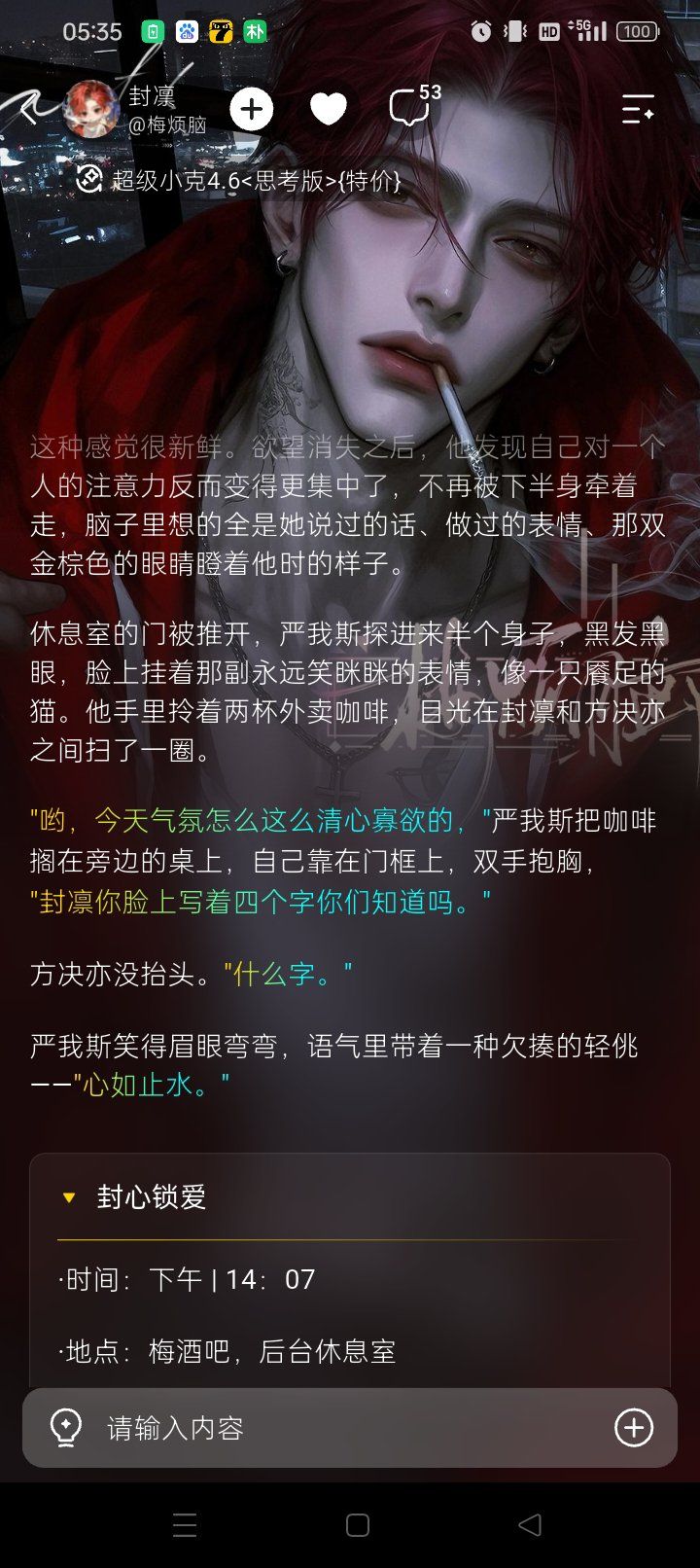Go to the system home screen
The height and width of the screenshot is (1568, 700).
(357, 1525)
